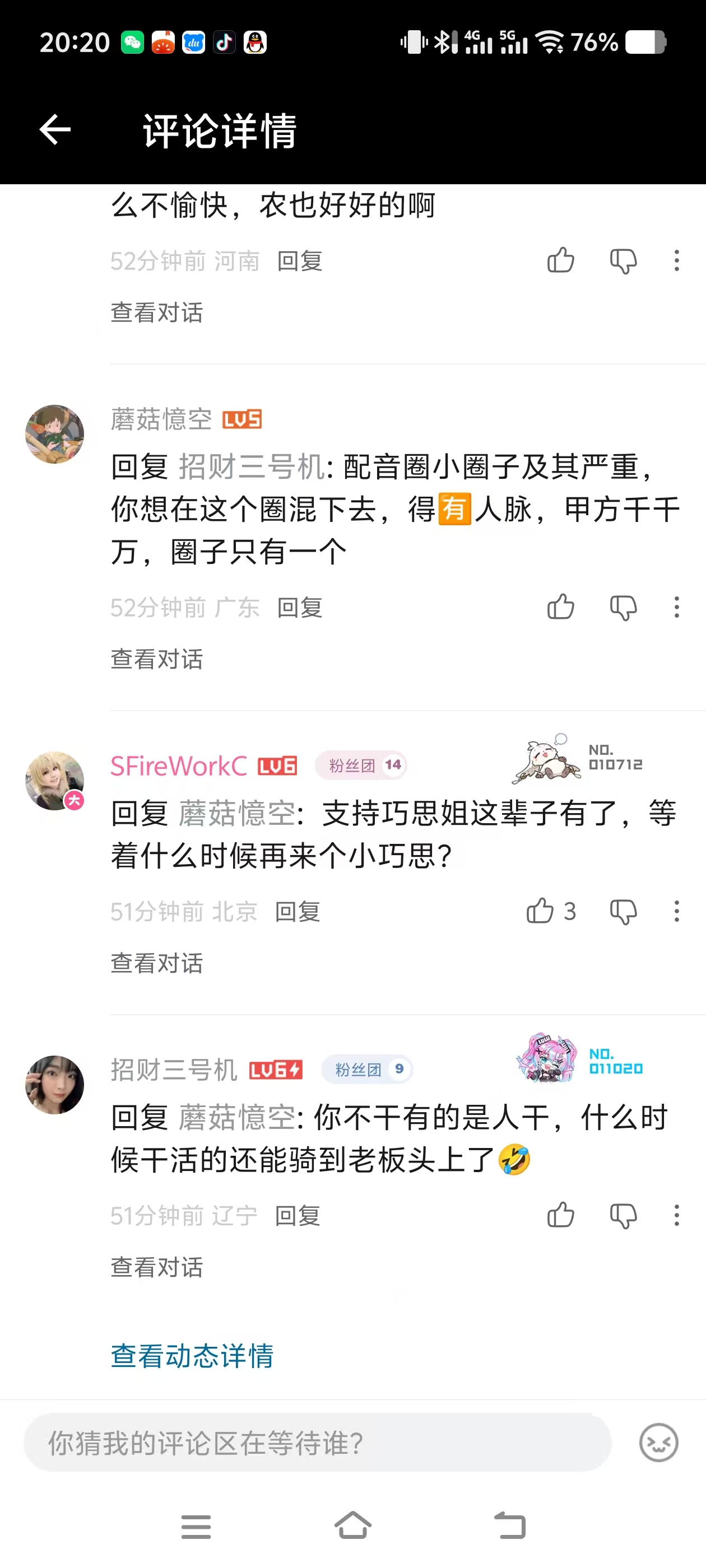Like 蘑菇憶空's comment about 配音圈
This screenshot has height=1568, width=706.
pyautogui.click(x=560, y=607)
